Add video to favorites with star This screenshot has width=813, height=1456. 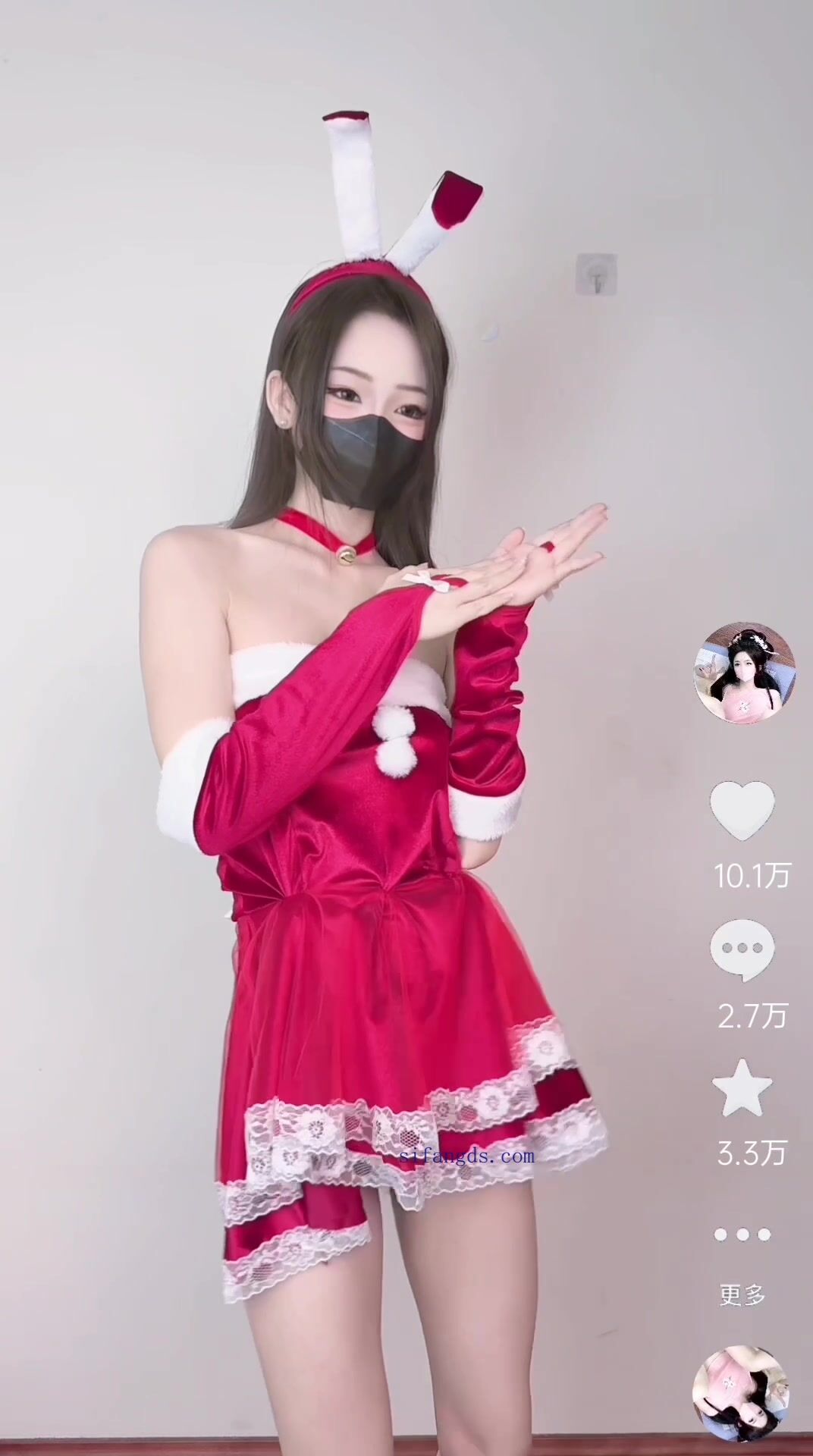pyautogui.click(x=742, y=1090)
